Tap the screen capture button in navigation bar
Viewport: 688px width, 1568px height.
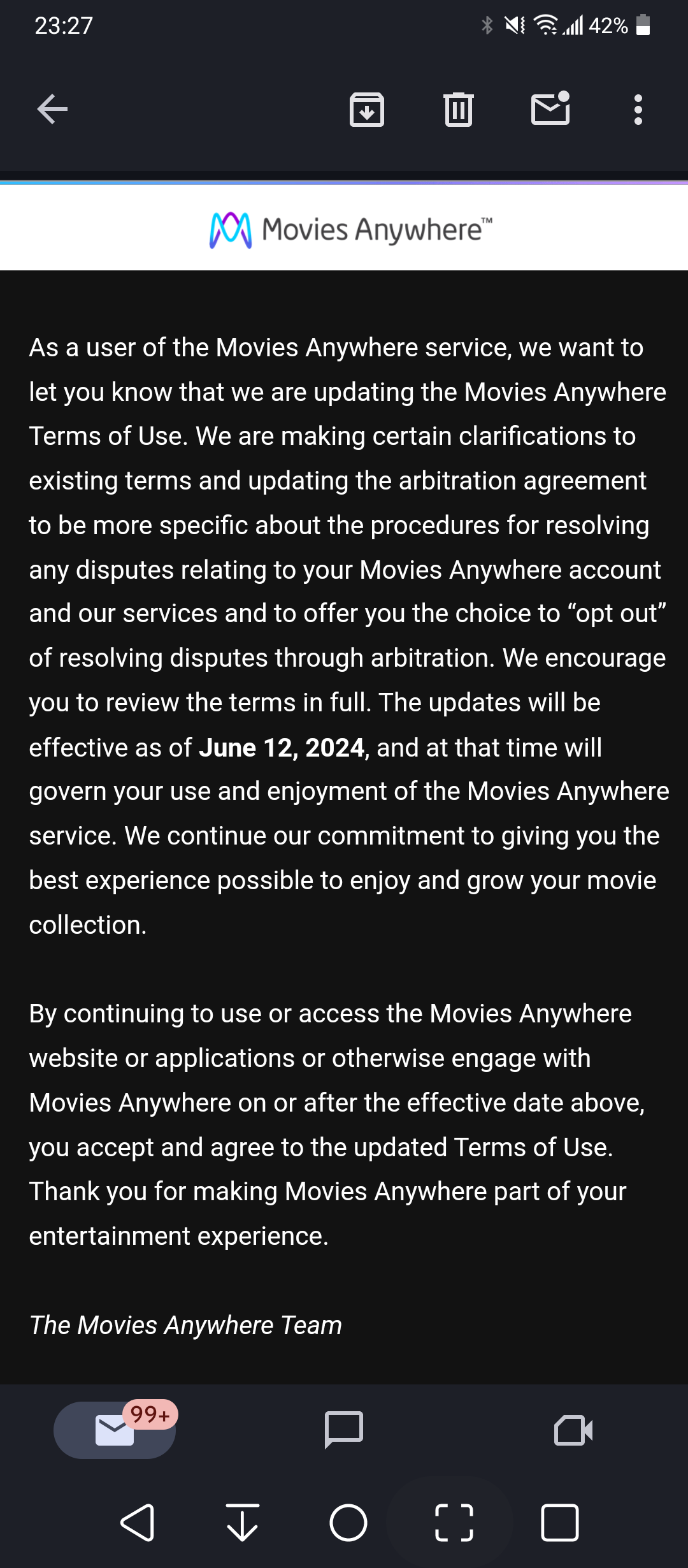[x=454, y=1523]
